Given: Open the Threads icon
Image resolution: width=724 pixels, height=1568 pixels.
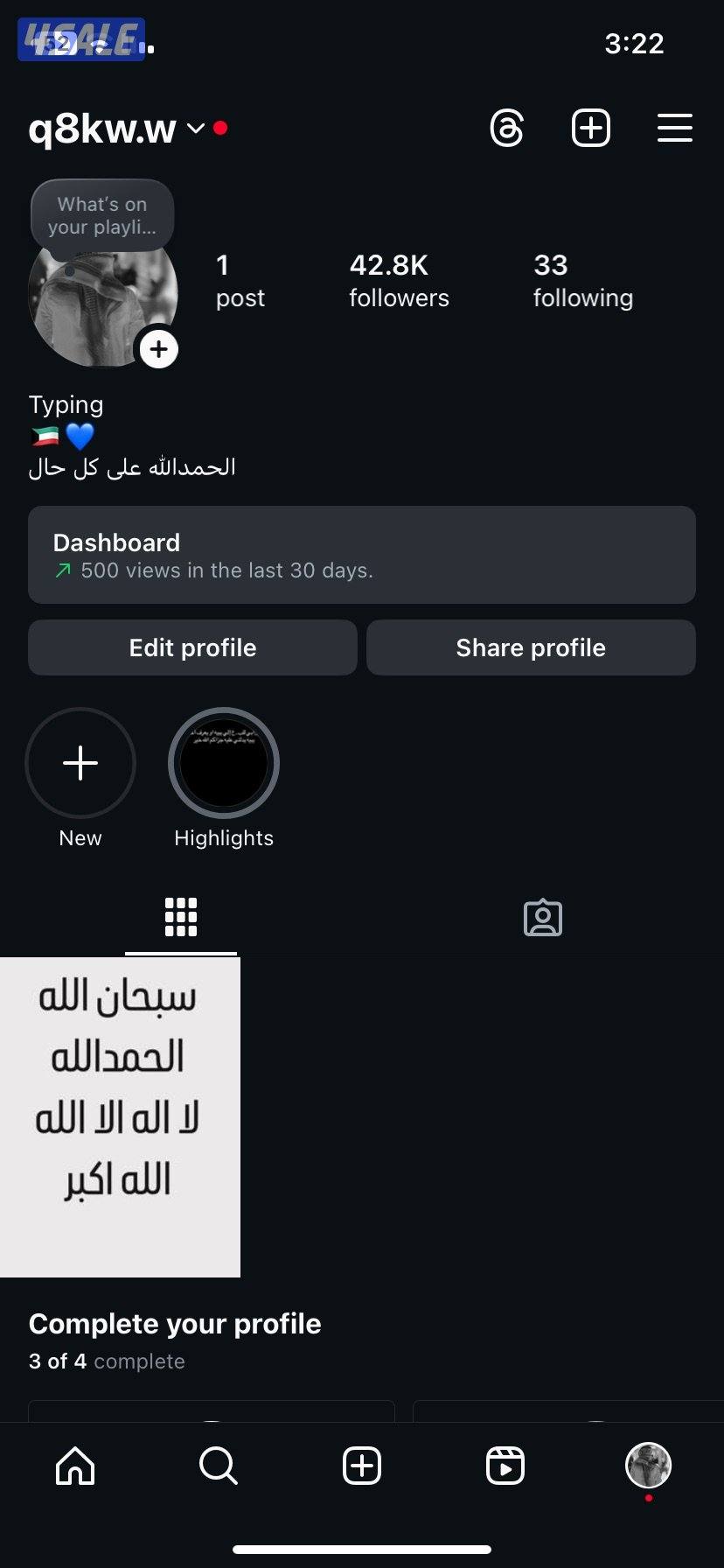Looking at the screenshot, I should 507,128.
